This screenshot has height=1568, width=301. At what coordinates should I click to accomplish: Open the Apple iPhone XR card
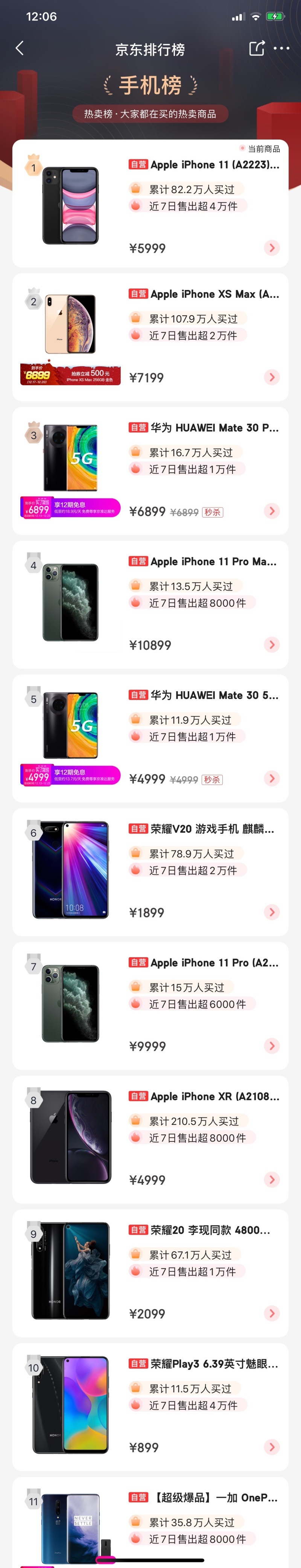pyautogui.click(x=150, y=1140)
